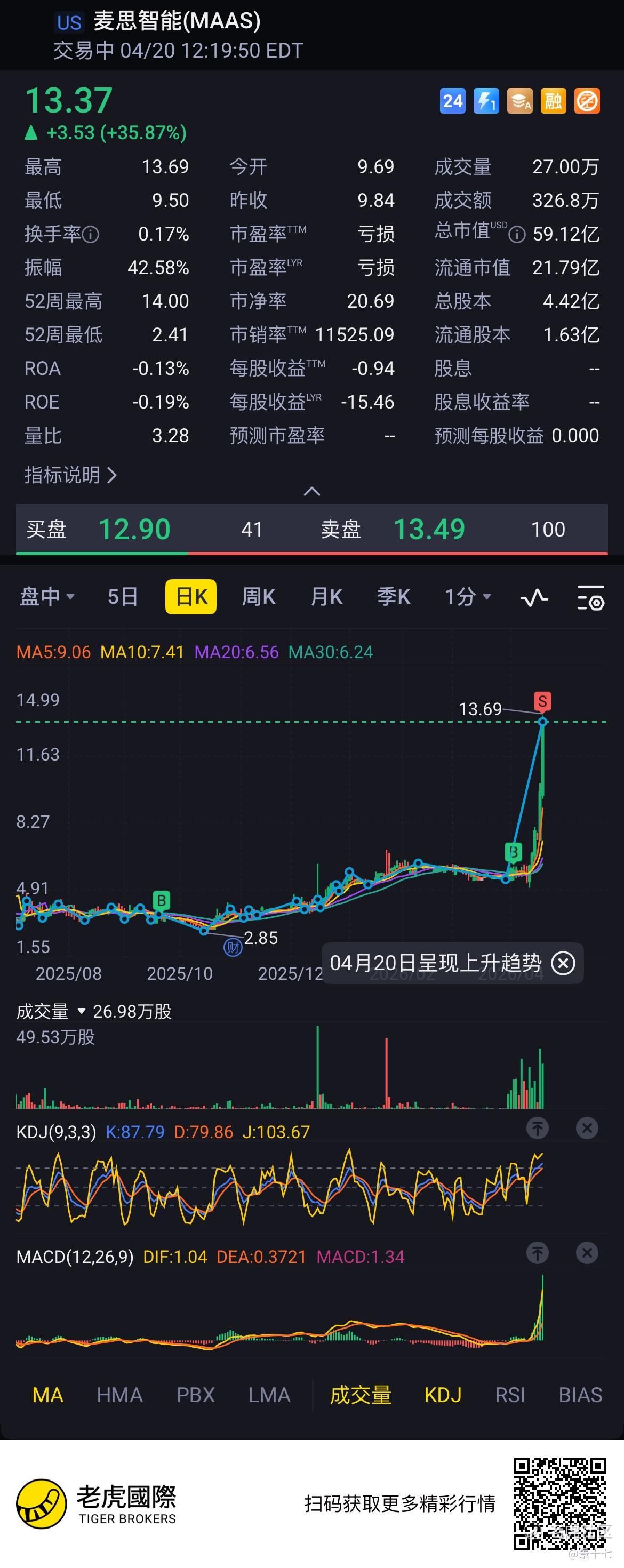The width and height of the screenshot is (624, 1568).
Task: Show the 季K quarterly chart
Action: (393, 596)
